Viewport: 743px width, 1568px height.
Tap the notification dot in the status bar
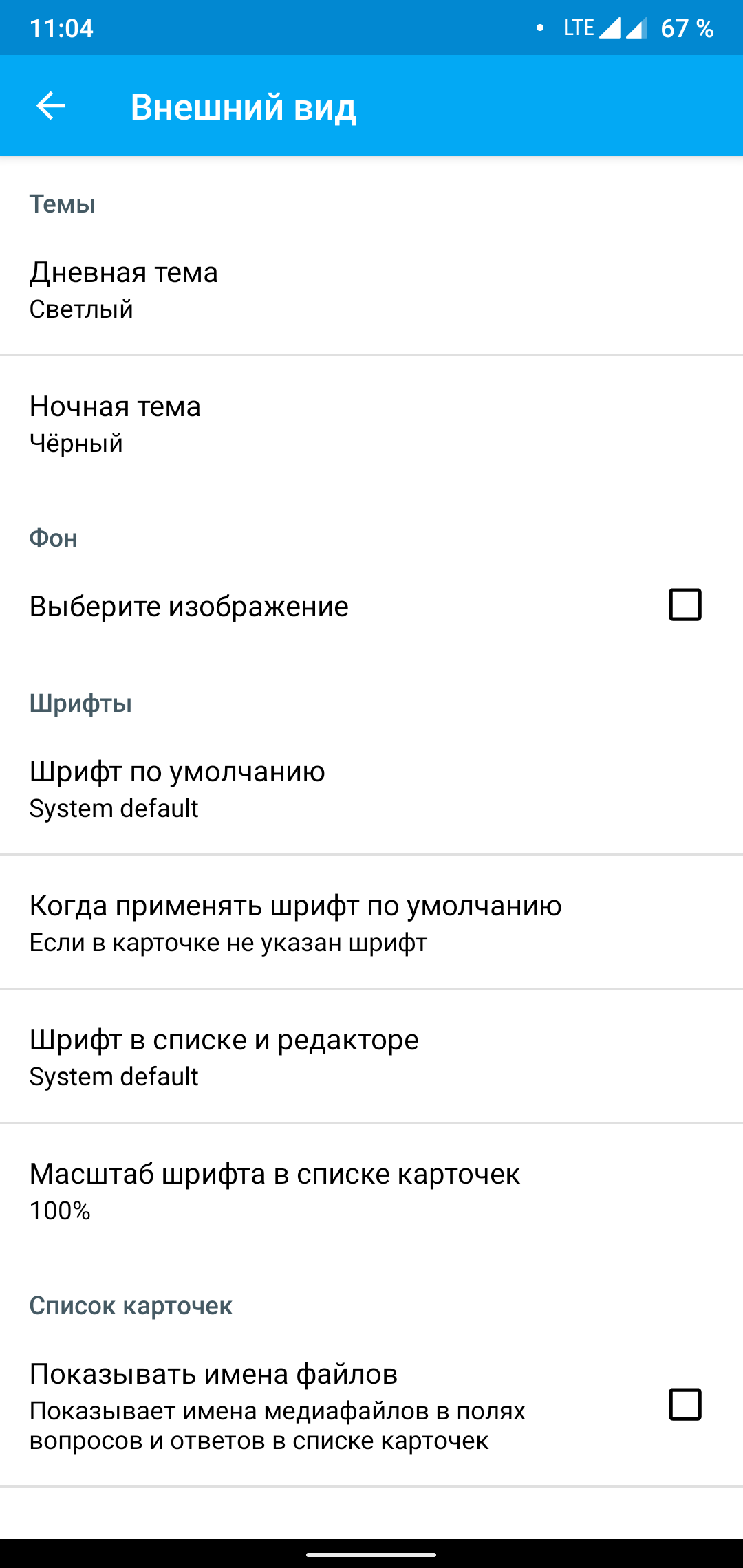coord(539,28)
